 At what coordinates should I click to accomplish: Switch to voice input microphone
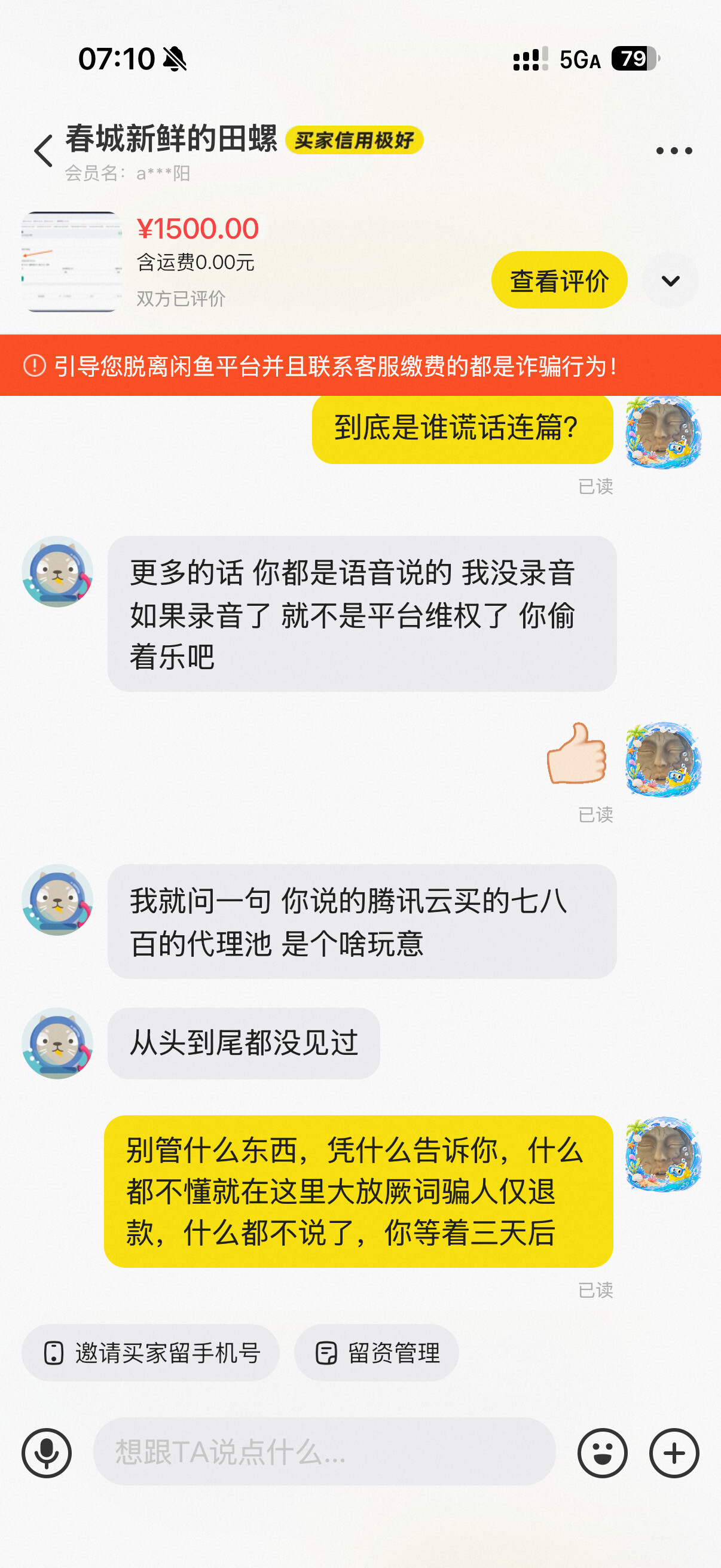pyautogui.click(x=47, y=1453)
